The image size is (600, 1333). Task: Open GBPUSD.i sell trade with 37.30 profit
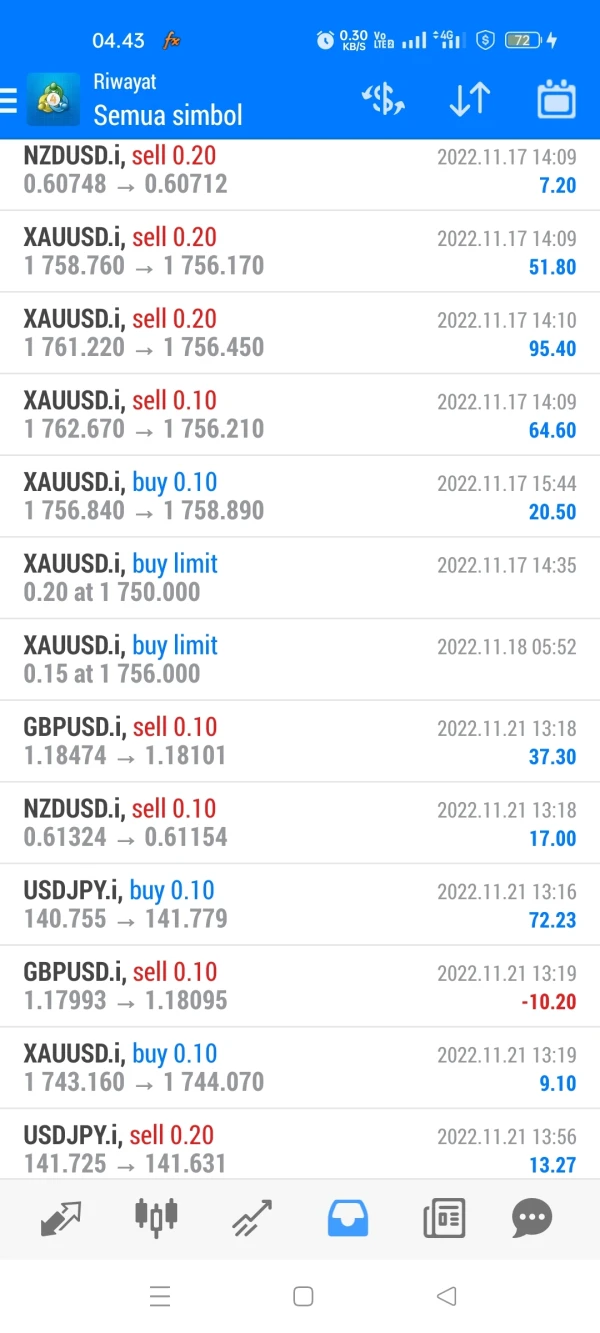click(x=300, y=741)
